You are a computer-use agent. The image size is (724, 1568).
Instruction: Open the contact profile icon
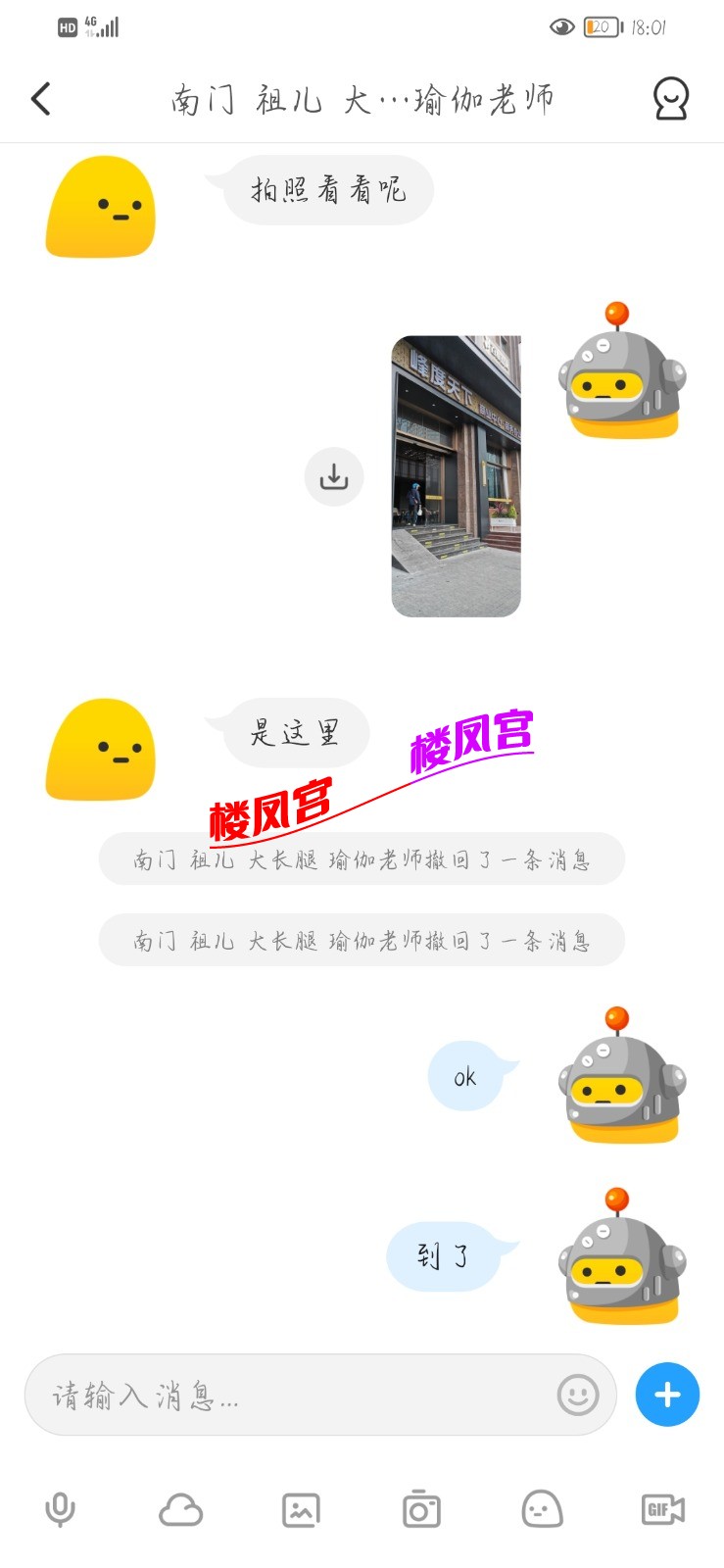click(671, 99)
